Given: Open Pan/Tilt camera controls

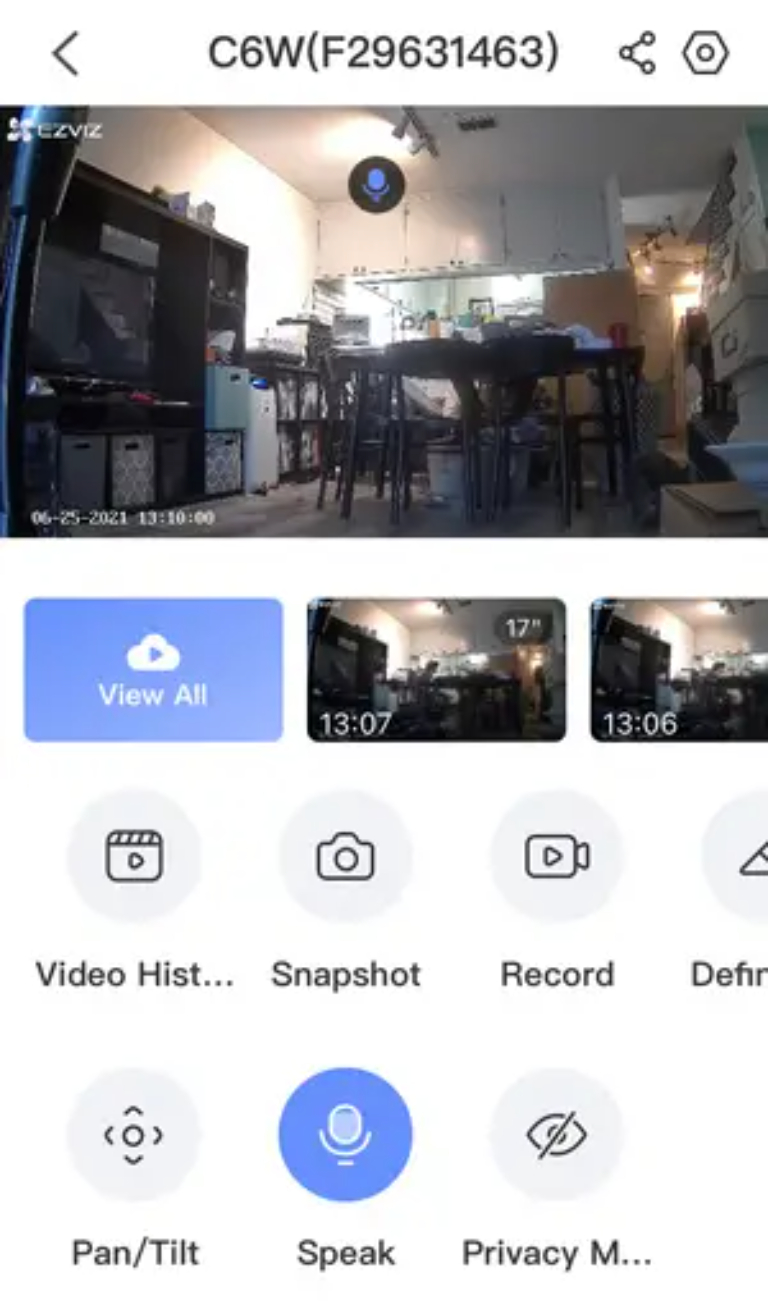Looking at the screenshot, I should click(x=134, y=1135).
